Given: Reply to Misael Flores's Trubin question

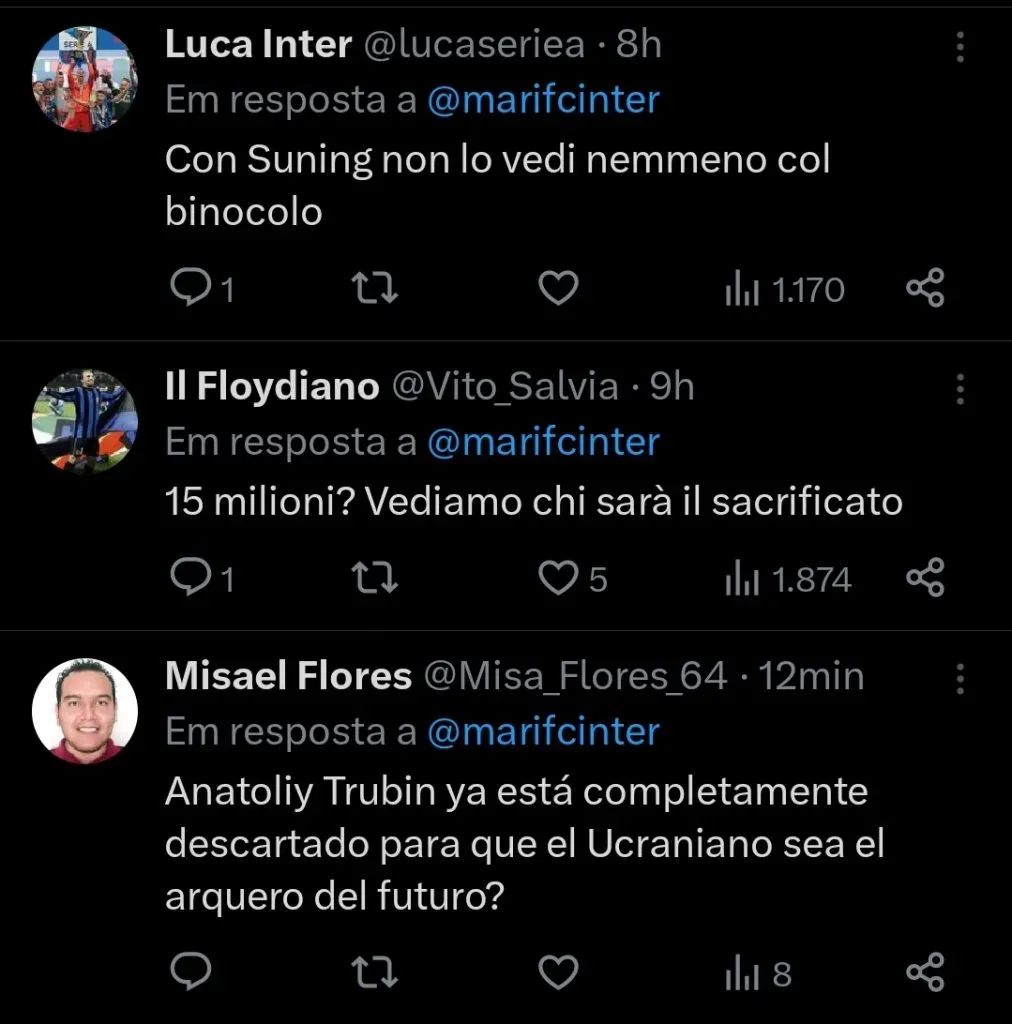Looking at the screenshot, I should click(187, 971).
